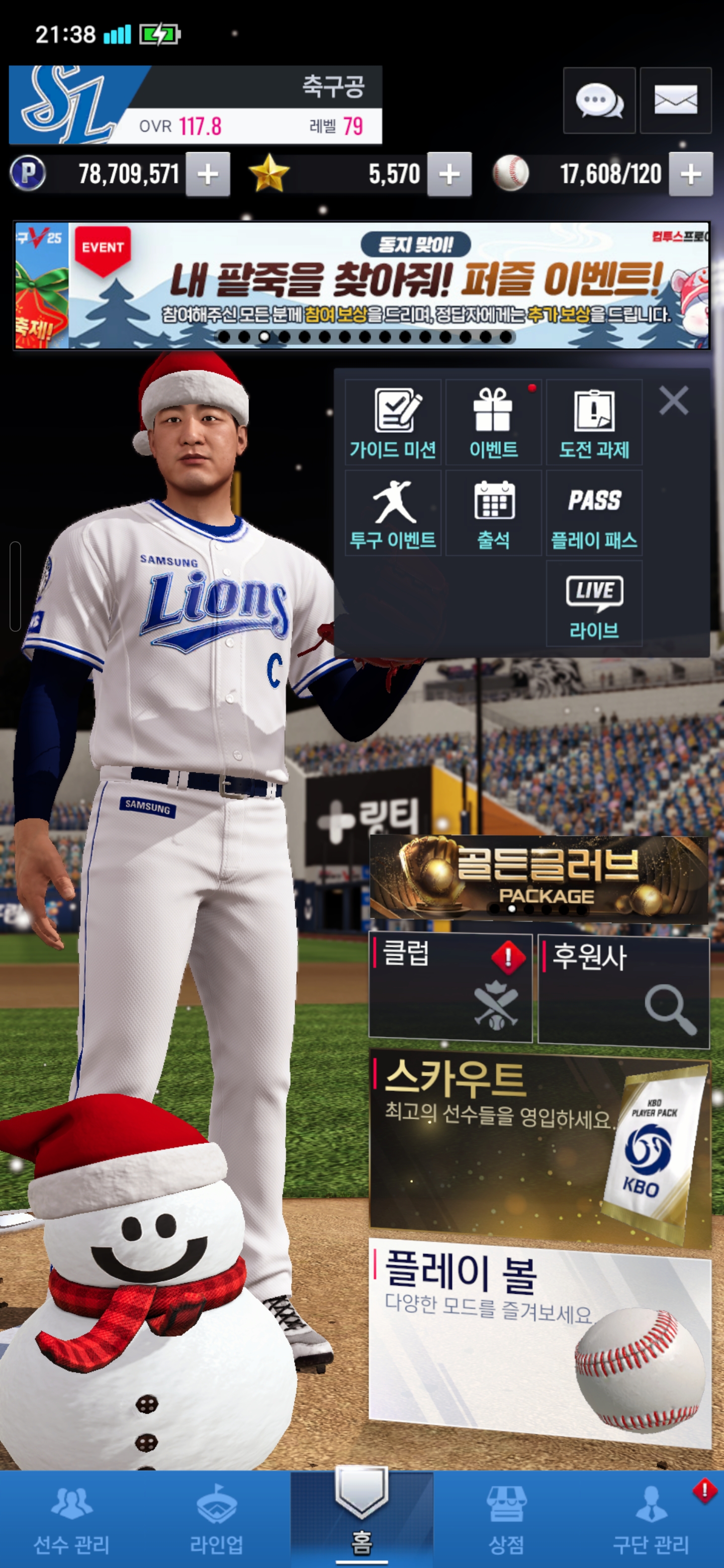The width and height of the screenshot is (724, 1568).
Task: Open the 출석 attendance calendar
Action: coord(493,513)
